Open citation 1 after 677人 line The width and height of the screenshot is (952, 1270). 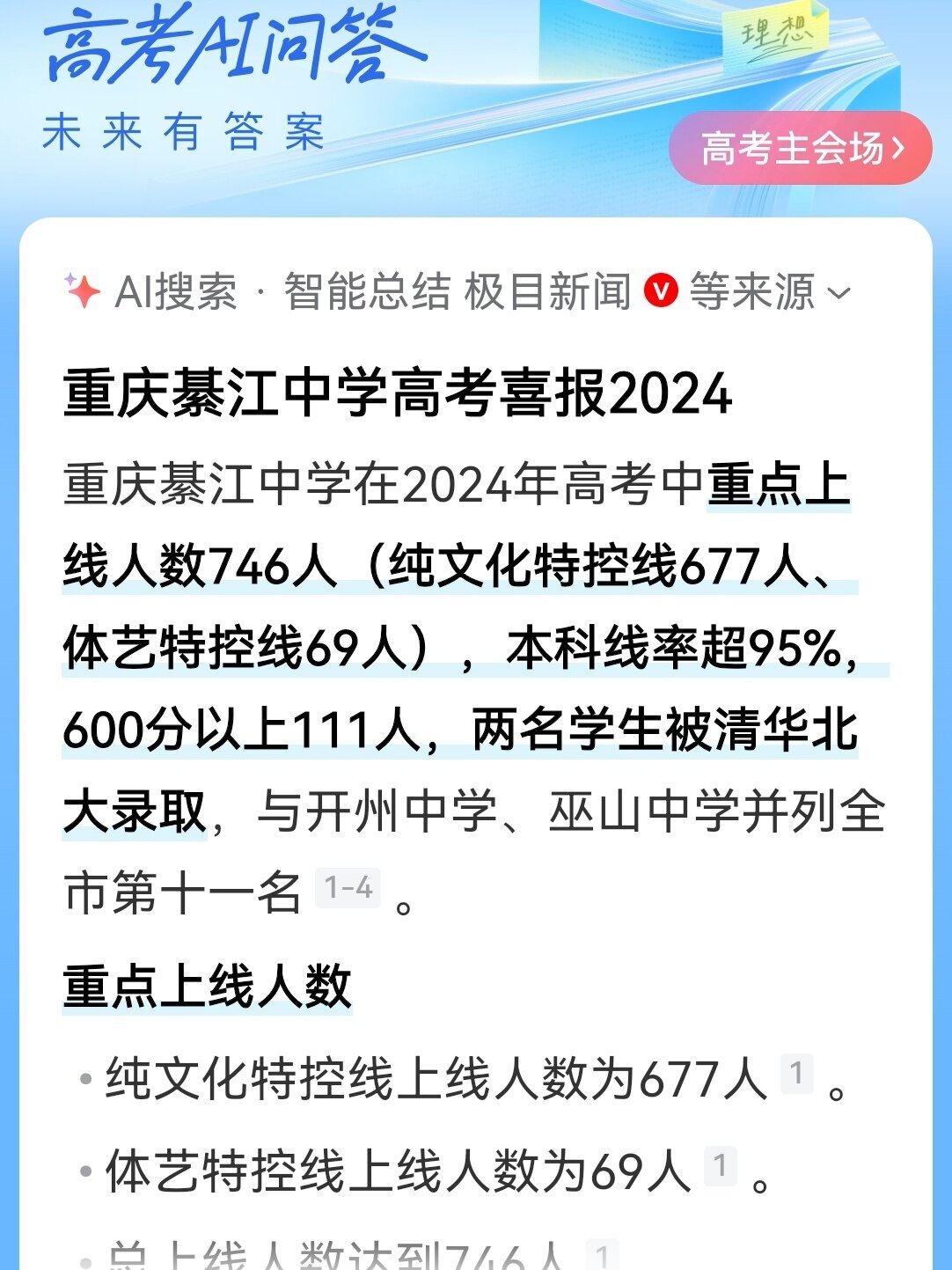[797, 1074]
